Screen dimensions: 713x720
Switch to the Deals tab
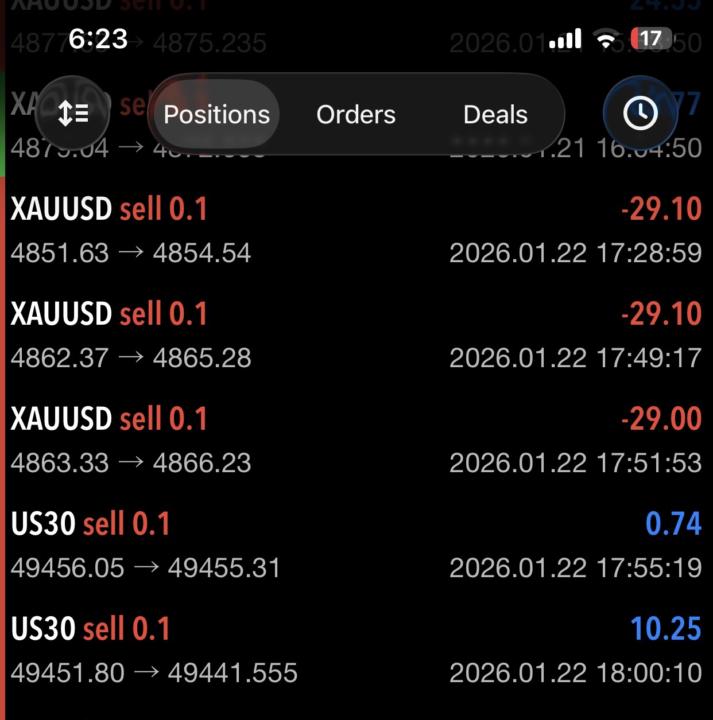click(x=495, y=115)
